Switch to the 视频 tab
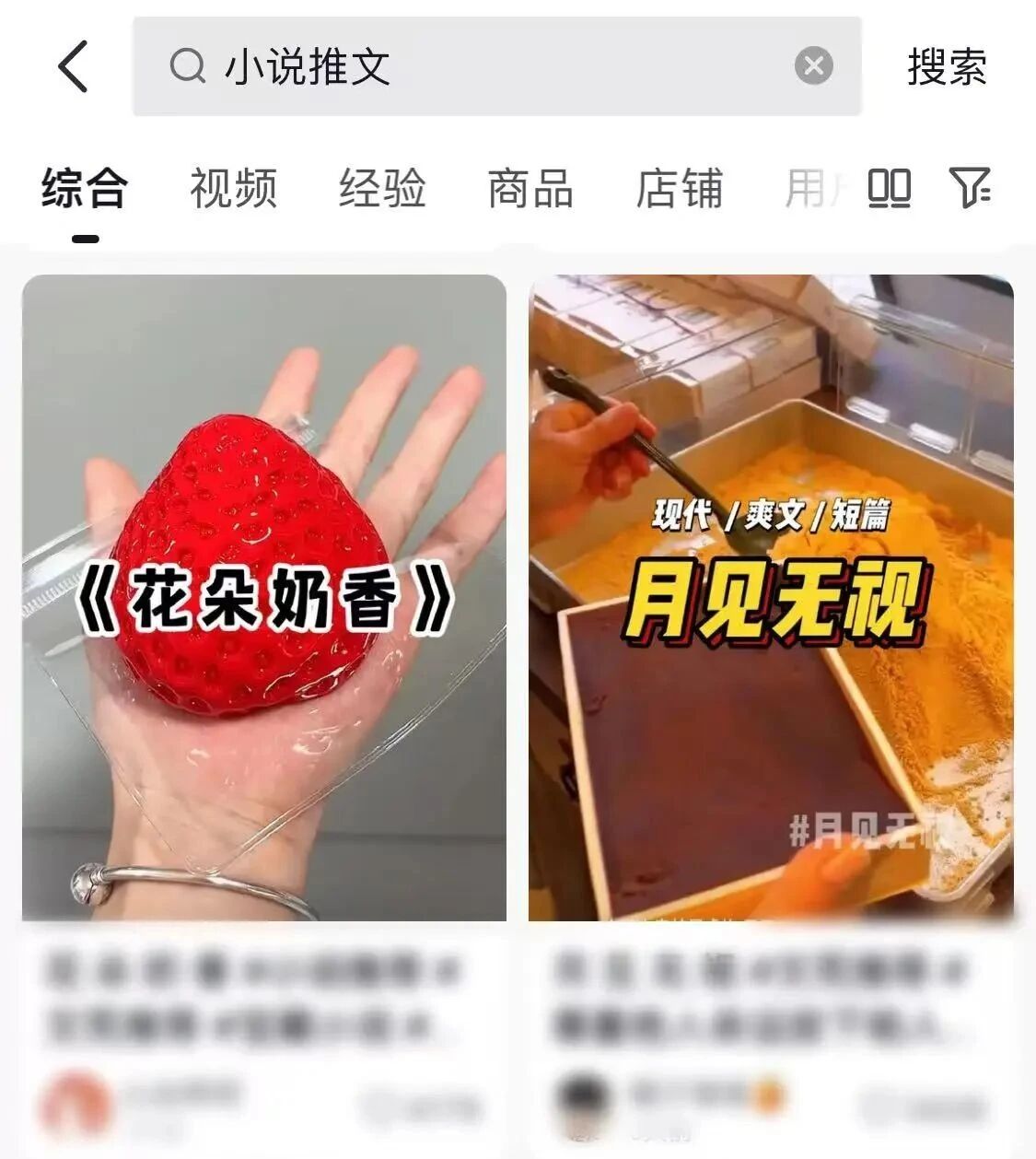The width and height of the screenshot is (1036, 1159). click(233, 189)
